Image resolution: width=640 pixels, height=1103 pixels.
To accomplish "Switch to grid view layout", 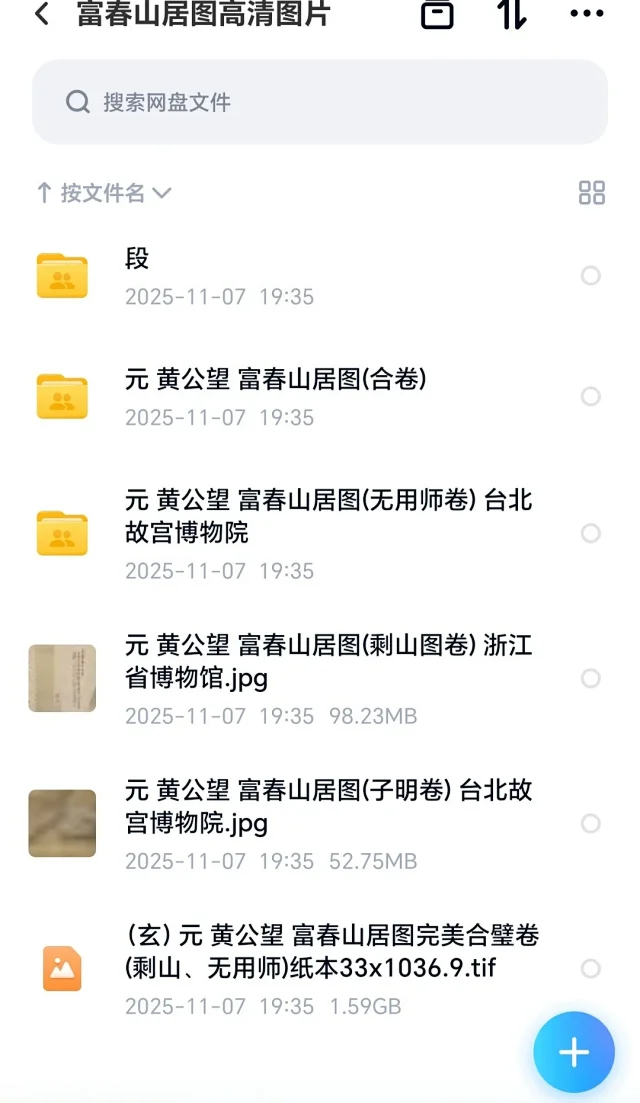I will [592, 193].
